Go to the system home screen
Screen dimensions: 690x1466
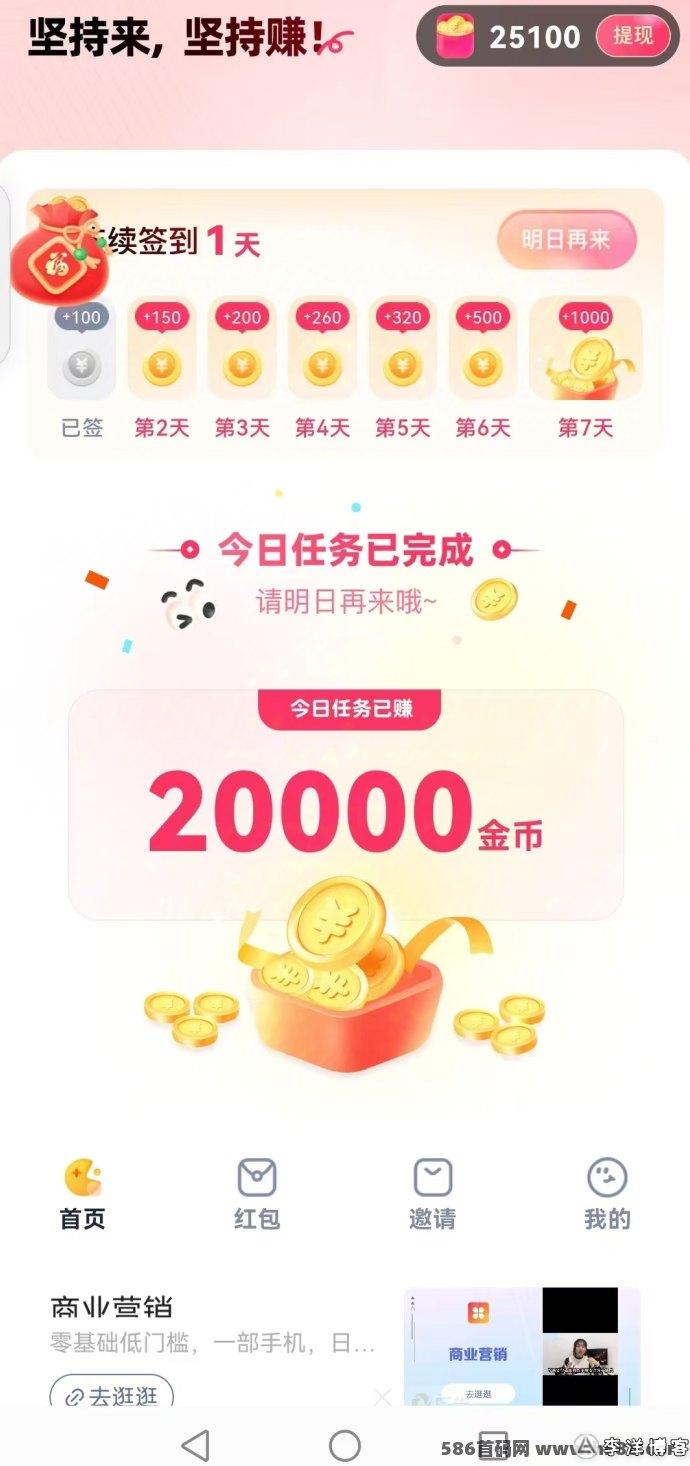coord(345,1445)
